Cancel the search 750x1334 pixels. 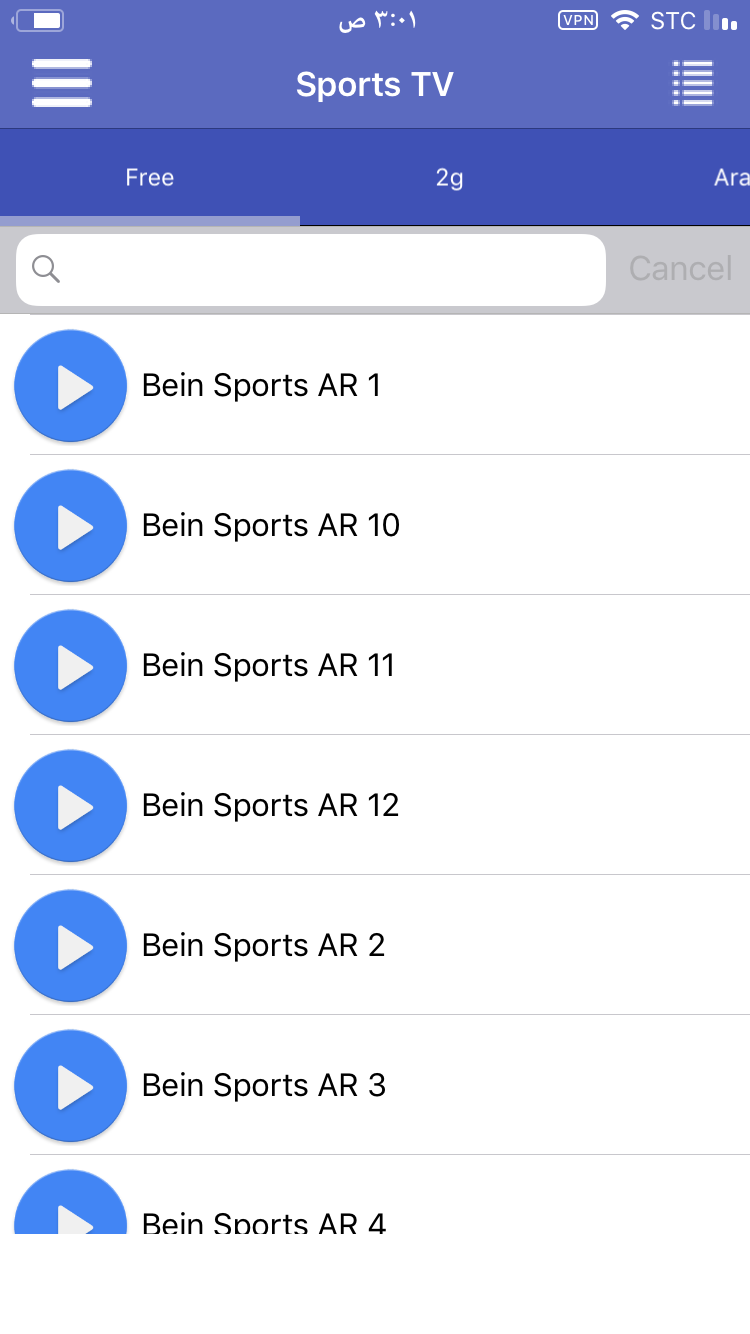[x=680, y=269]
